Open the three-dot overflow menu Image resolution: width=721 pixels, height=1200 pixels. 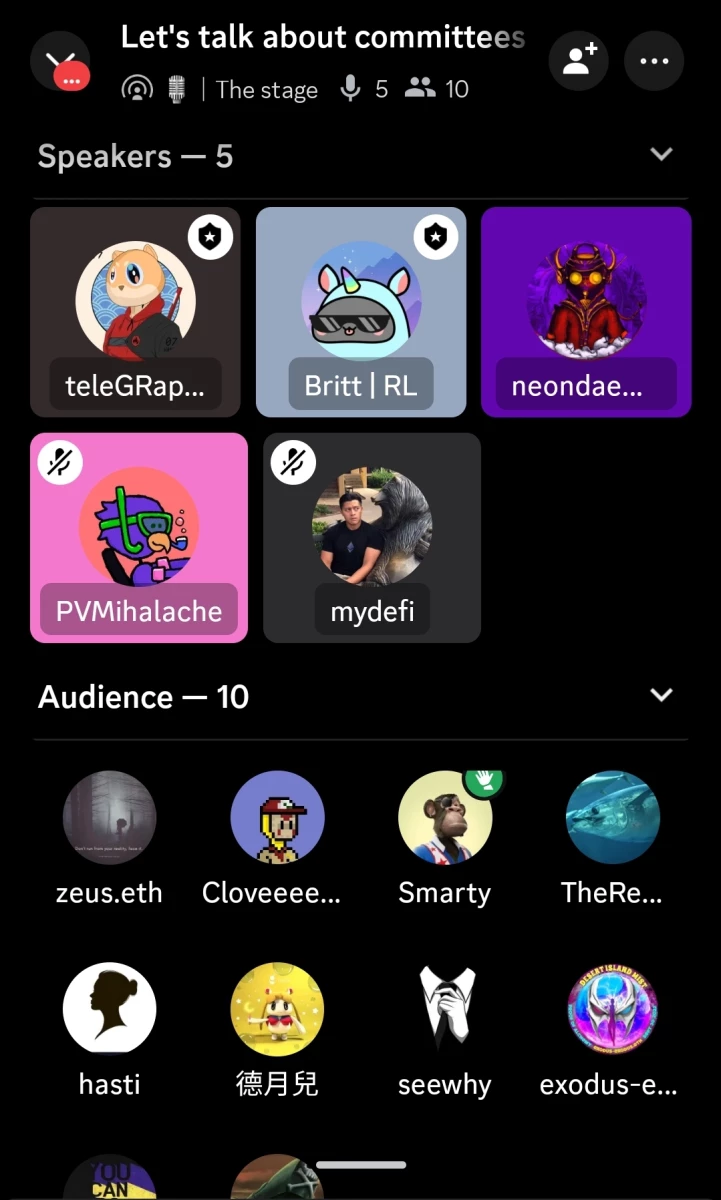click(654, 61)
